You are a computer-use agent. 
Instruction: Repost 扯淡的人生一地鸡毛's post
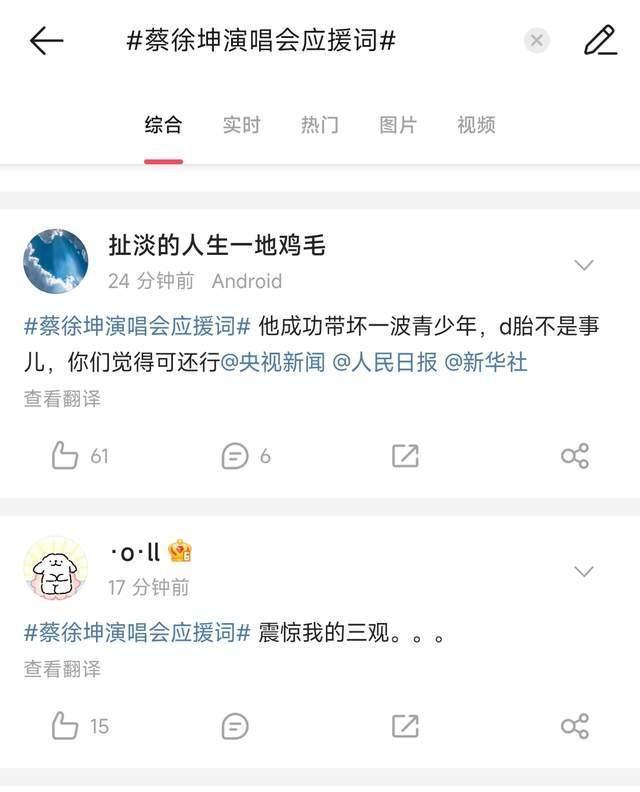tap(405, 456)
